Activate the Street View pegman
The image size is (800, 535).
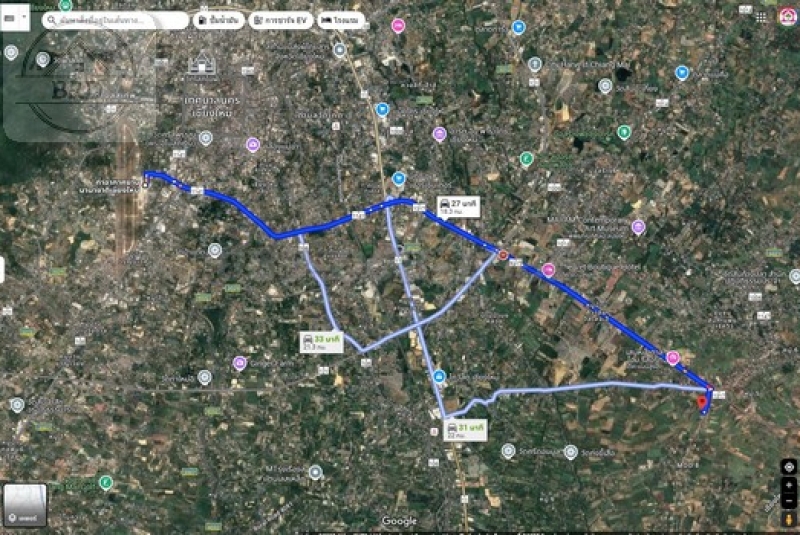click(x=788, y=520)
